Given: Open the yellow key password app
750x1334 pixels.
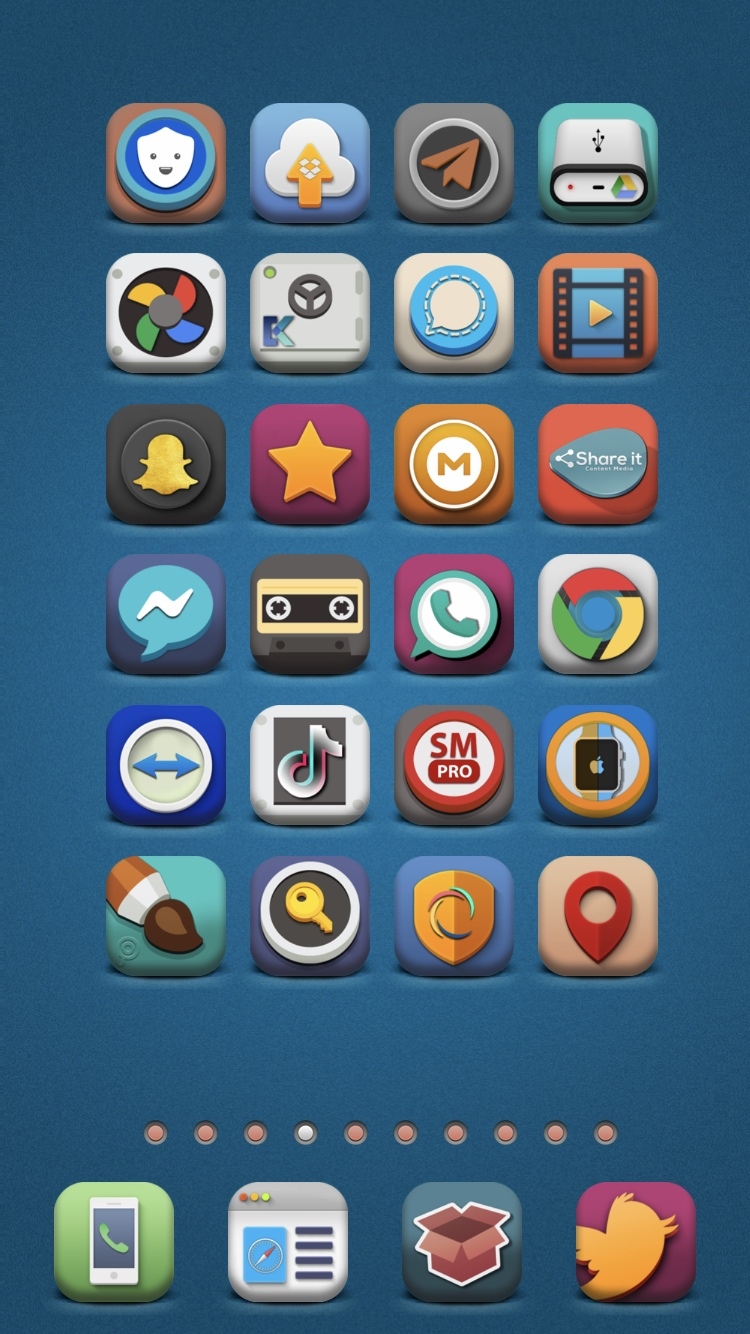Looking at the screenshot, I should (x=310, y=915).
